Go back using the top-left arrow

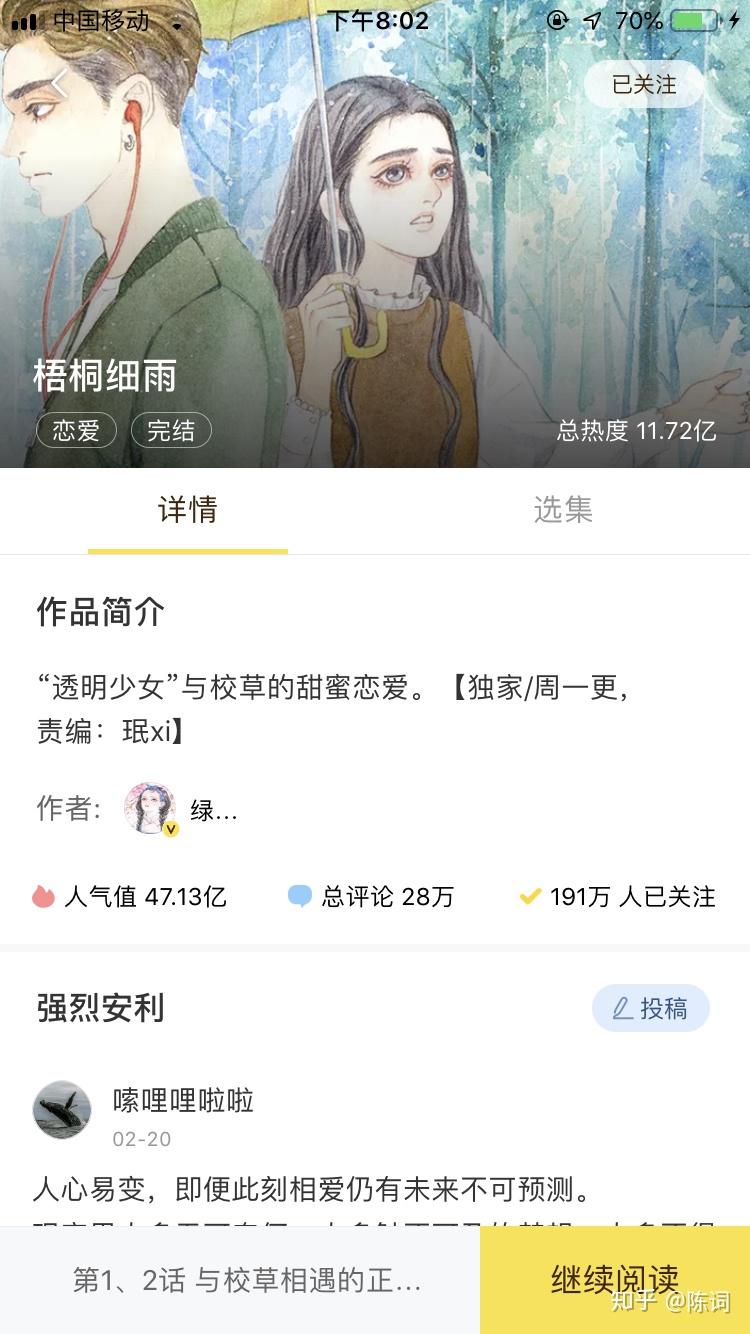60,84
